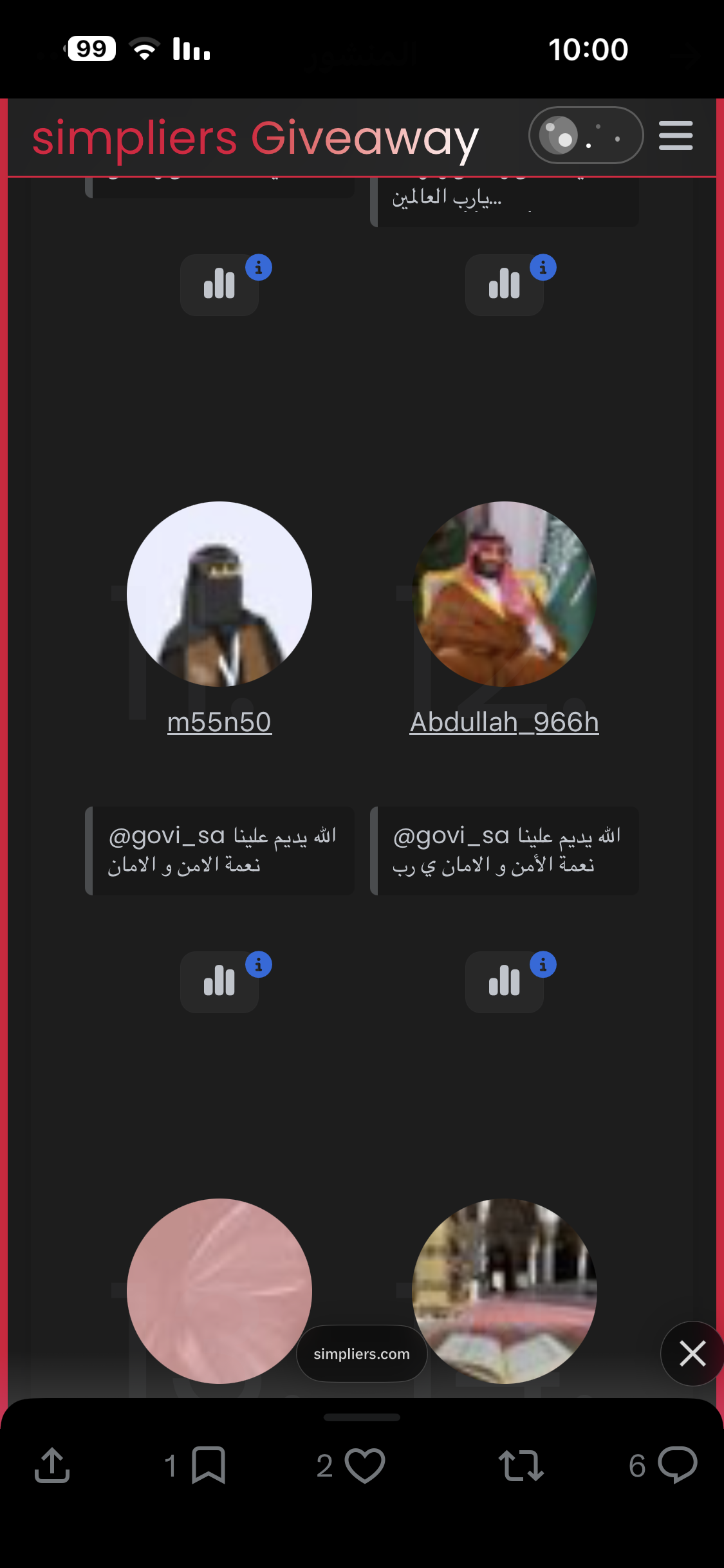
Task: Repost this post
Action: coord(521,1466)
